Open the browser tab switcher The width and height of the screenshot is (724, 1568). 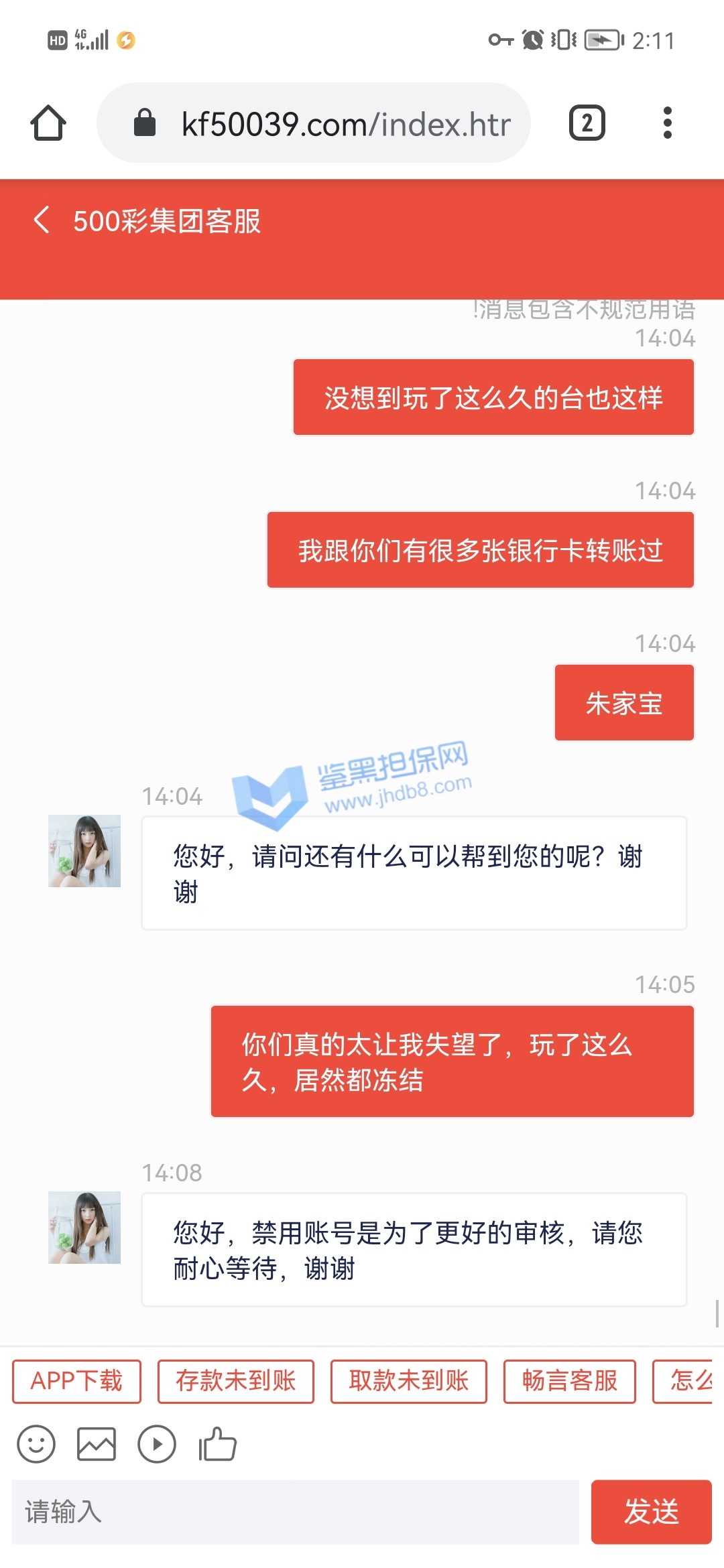[587, 123]
